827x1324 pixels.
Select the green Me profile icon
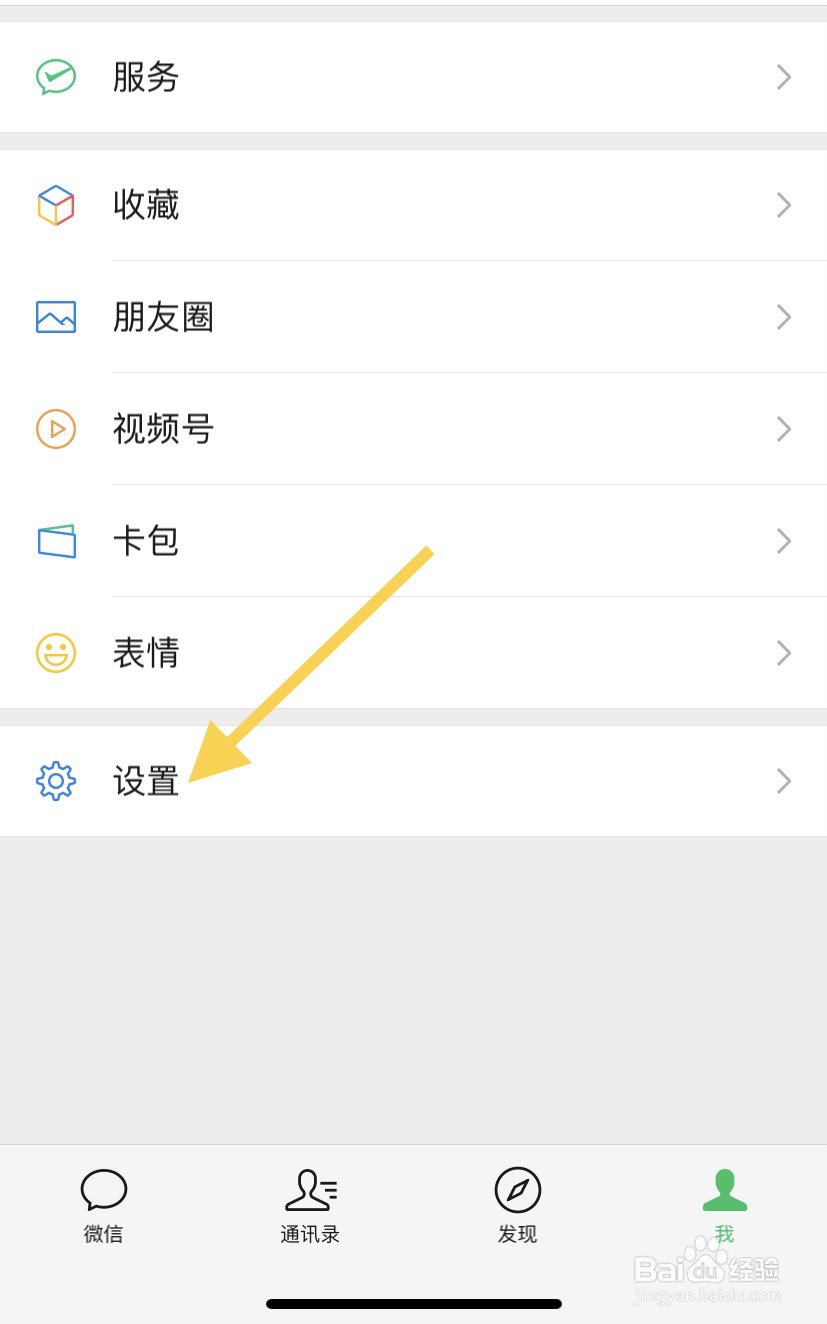[x=723, y=1190]
